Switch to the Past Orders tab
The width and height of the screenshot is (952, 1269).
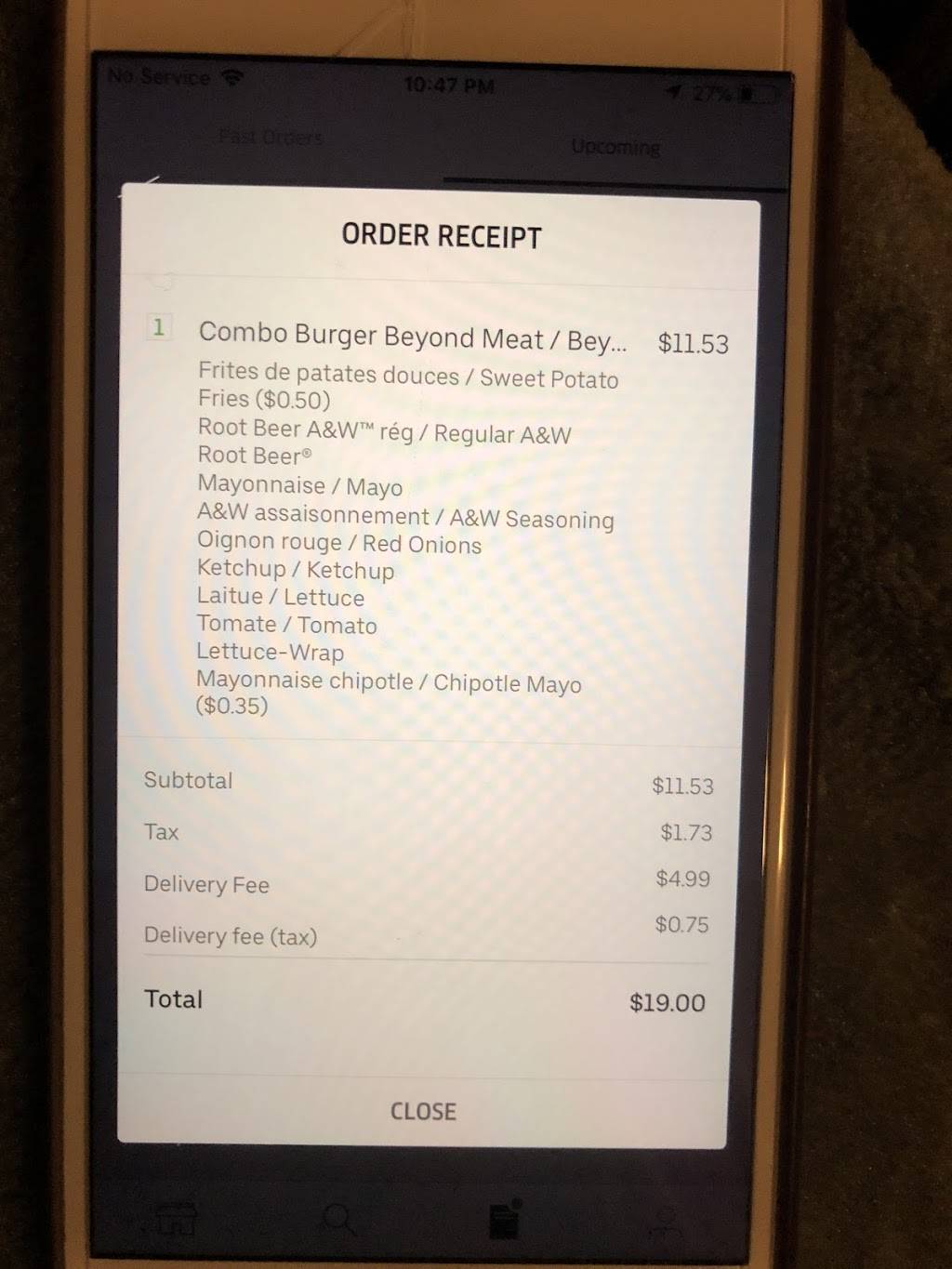271,138
